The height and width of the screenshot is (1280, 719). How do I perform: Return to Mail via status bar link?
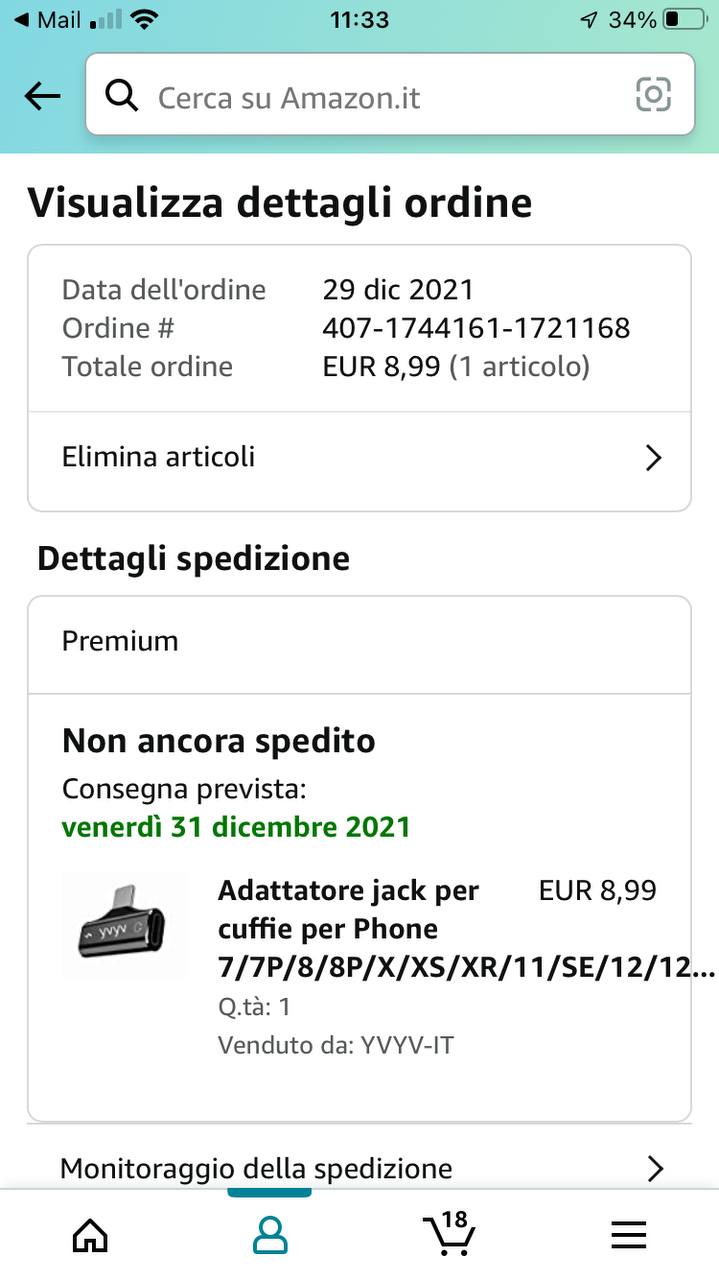point(48,20)
